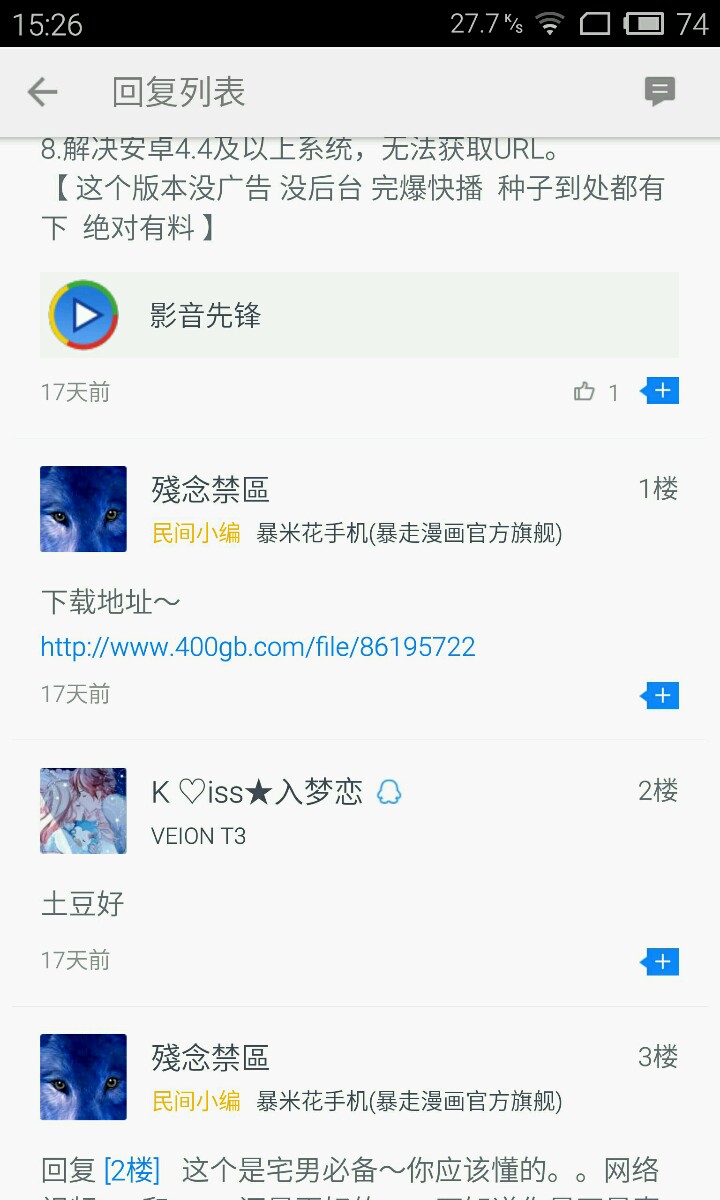View 殘念禁區's avatar on floor 1楼
This screenshot has width=720, height=1200.
coord(83,509)
